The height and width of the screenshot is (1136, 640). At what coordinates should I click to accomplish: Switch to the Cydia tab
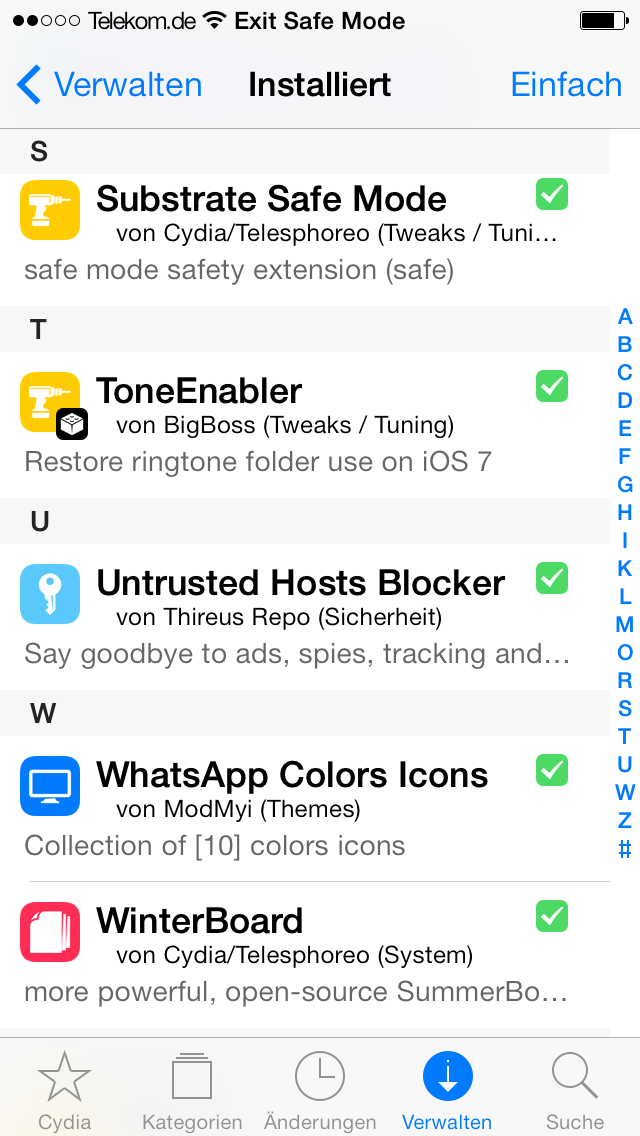point(64,1091)
